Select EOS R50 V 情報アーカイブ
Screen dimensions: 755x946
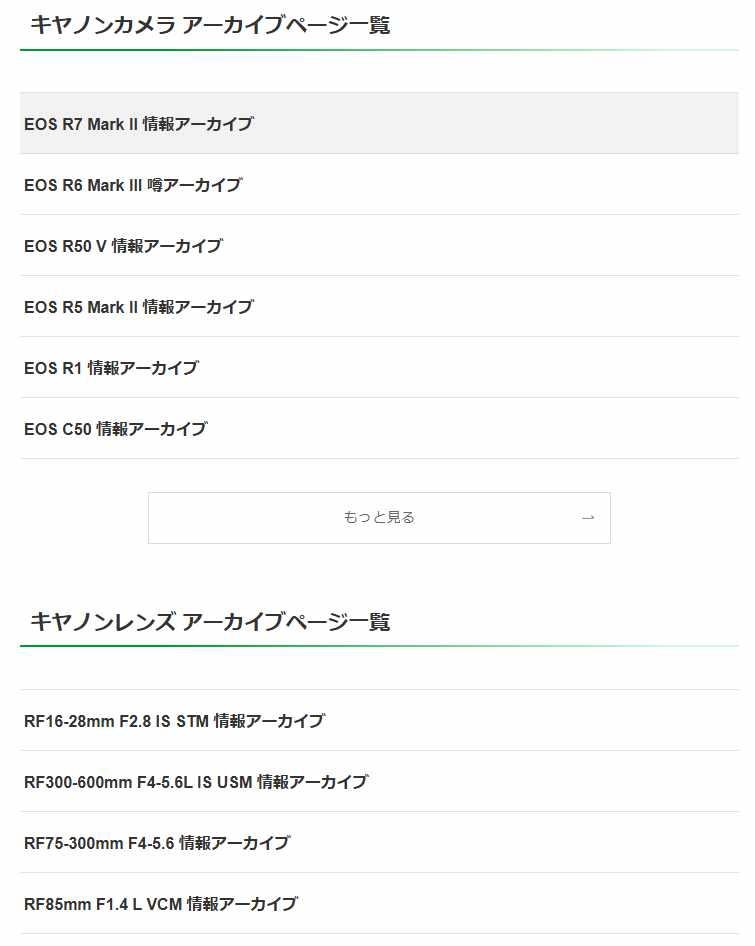pyautogui.click(x=123, y=246)
